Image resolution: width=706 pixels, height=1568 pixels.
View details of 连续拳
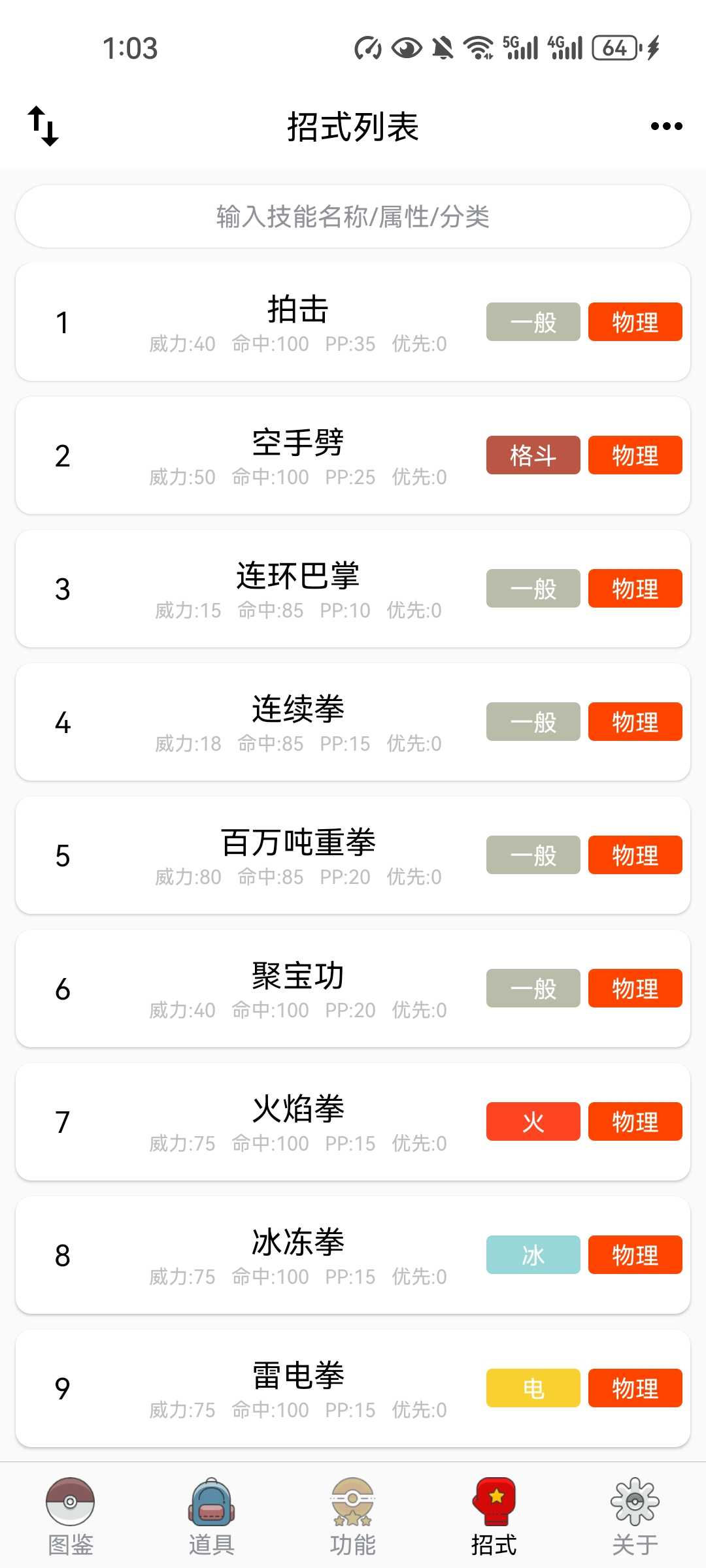coord(353,722)
